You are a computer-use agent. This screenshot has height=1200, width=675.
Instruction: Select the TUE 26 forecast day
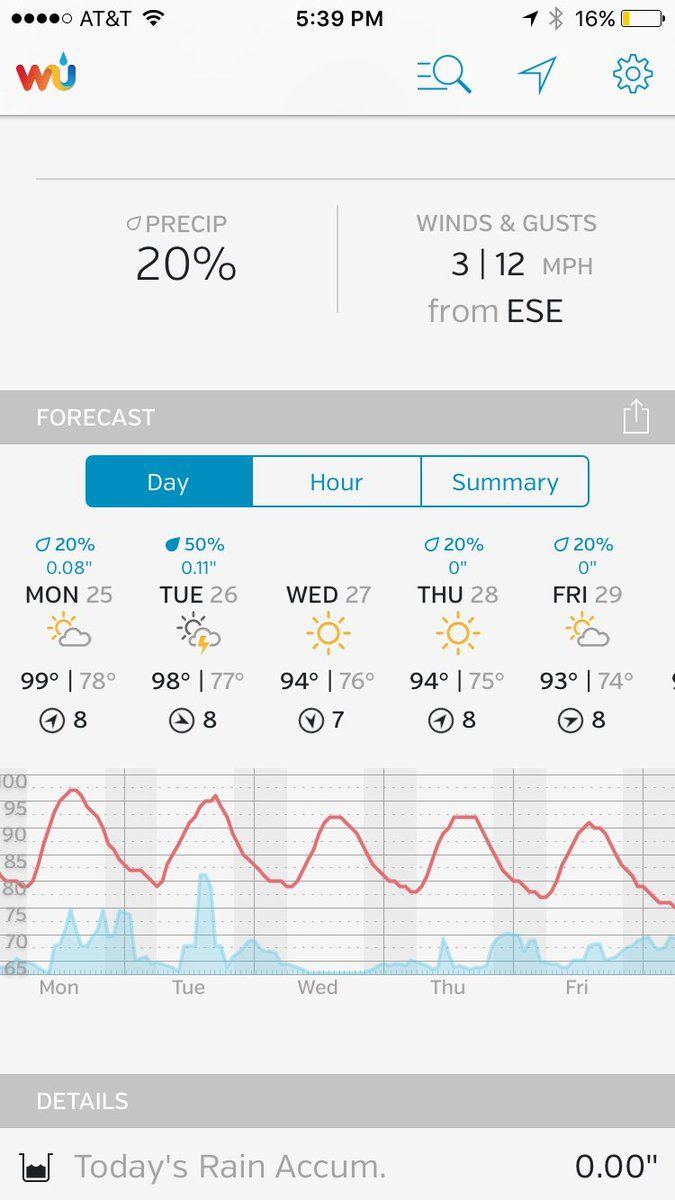[x=198, y=632]
